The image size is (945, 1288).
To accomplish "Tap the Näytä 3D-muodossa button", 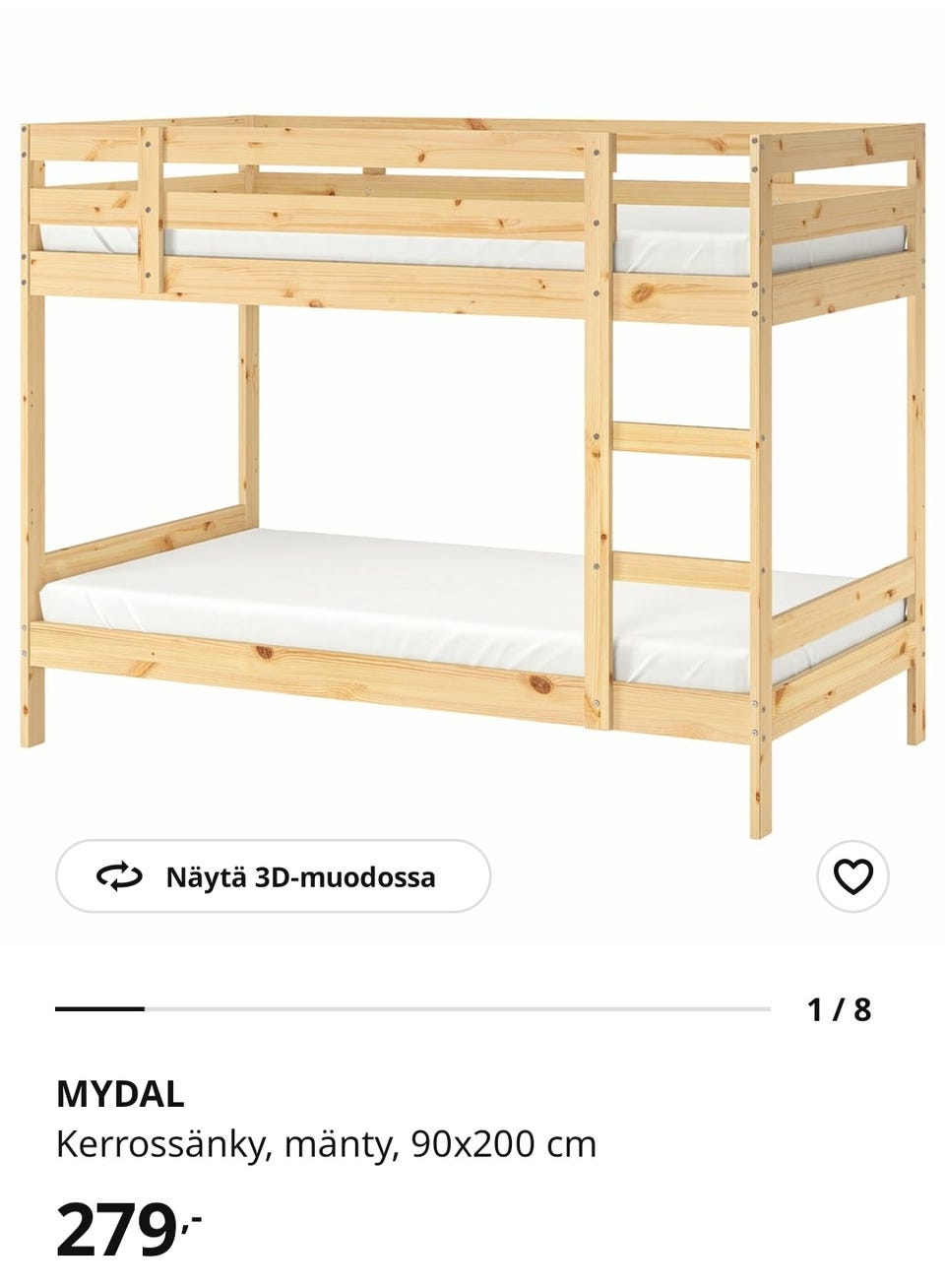I will click(x=273, y=876).
